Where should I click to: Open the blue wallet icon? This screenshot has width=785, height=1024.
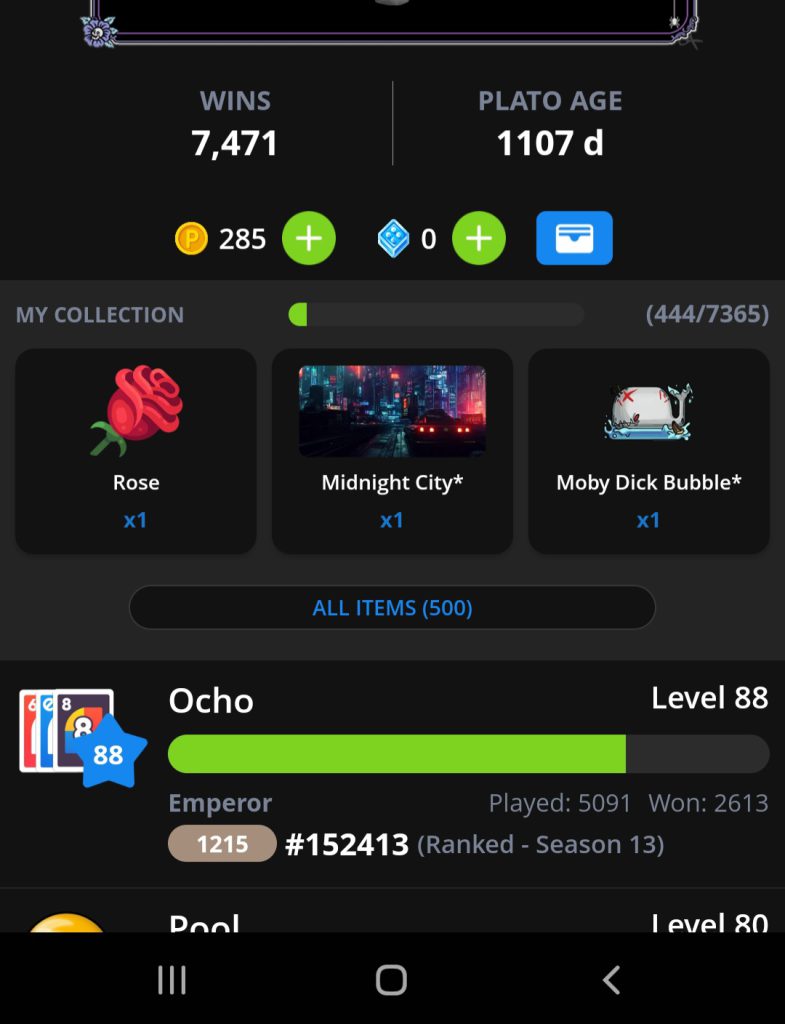pyautogui.click(x=574, y=238)
